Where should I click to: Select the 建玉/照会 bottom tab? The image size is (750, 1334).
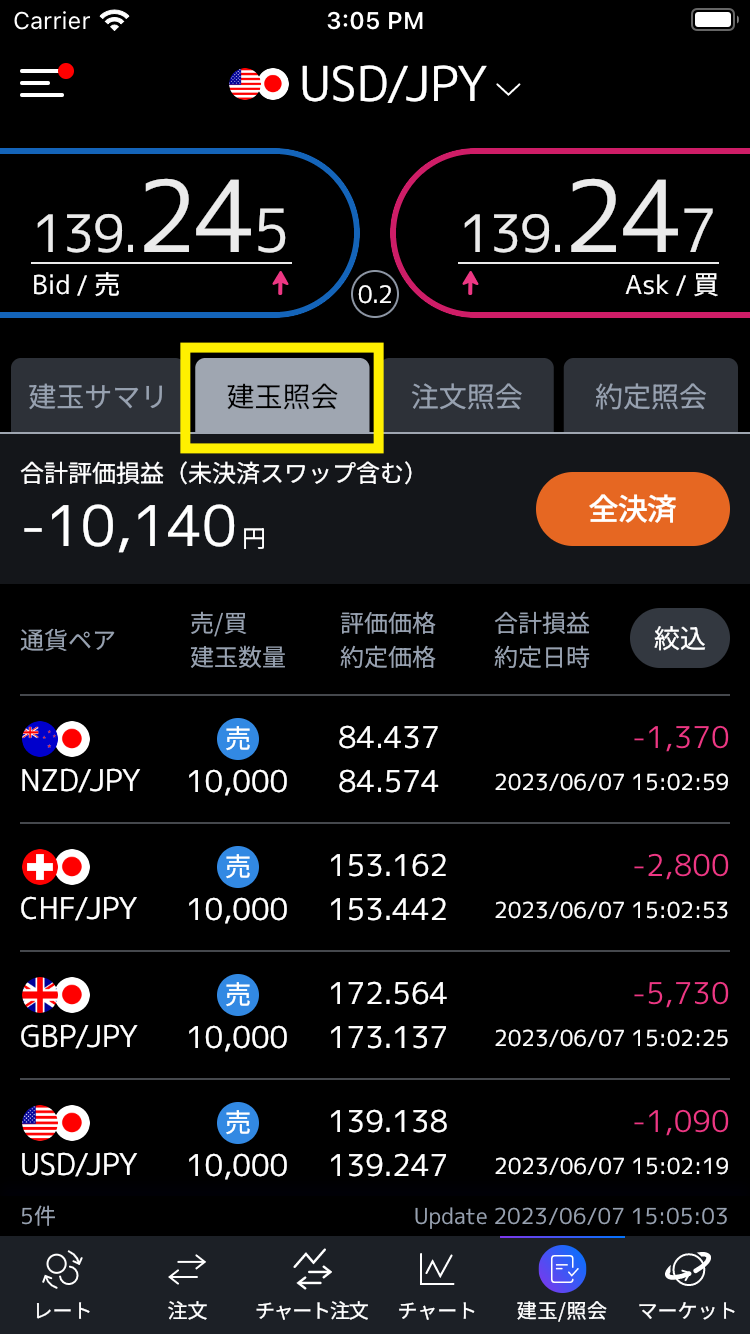click(x=562, y=1285)
